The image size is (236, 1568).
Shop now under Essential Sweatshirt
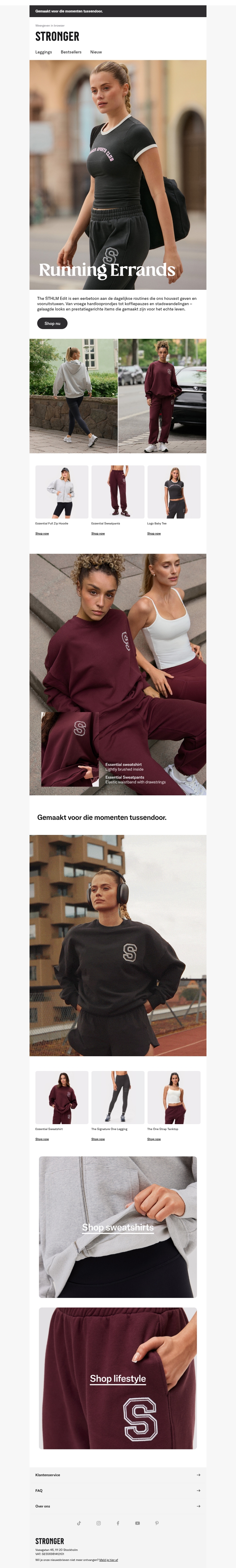tap(42, 1139)
